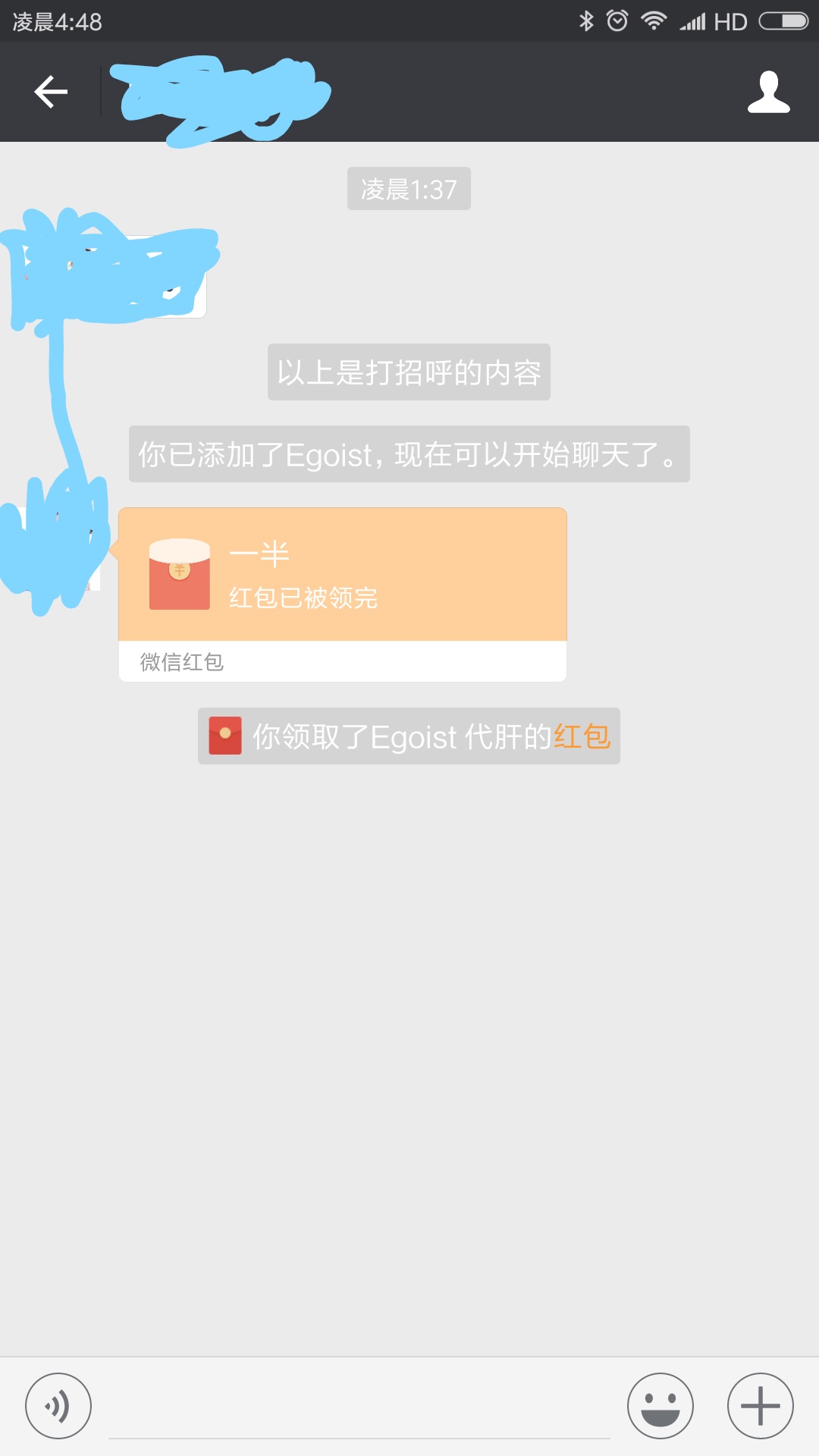Go back from this chat

click(x=51, y=92)
